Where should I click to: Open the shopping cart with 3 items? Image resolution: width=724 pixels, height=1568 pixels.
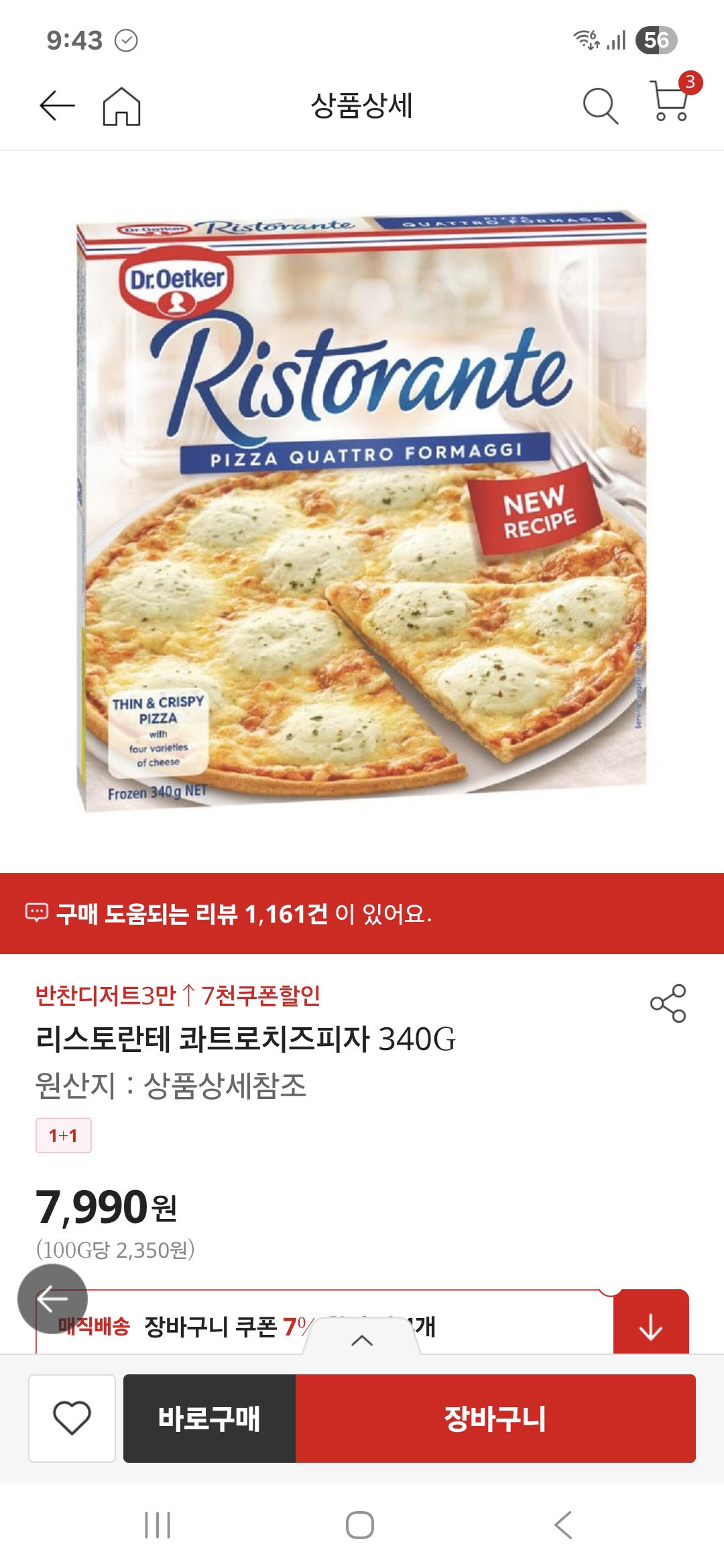pos(671,103)
